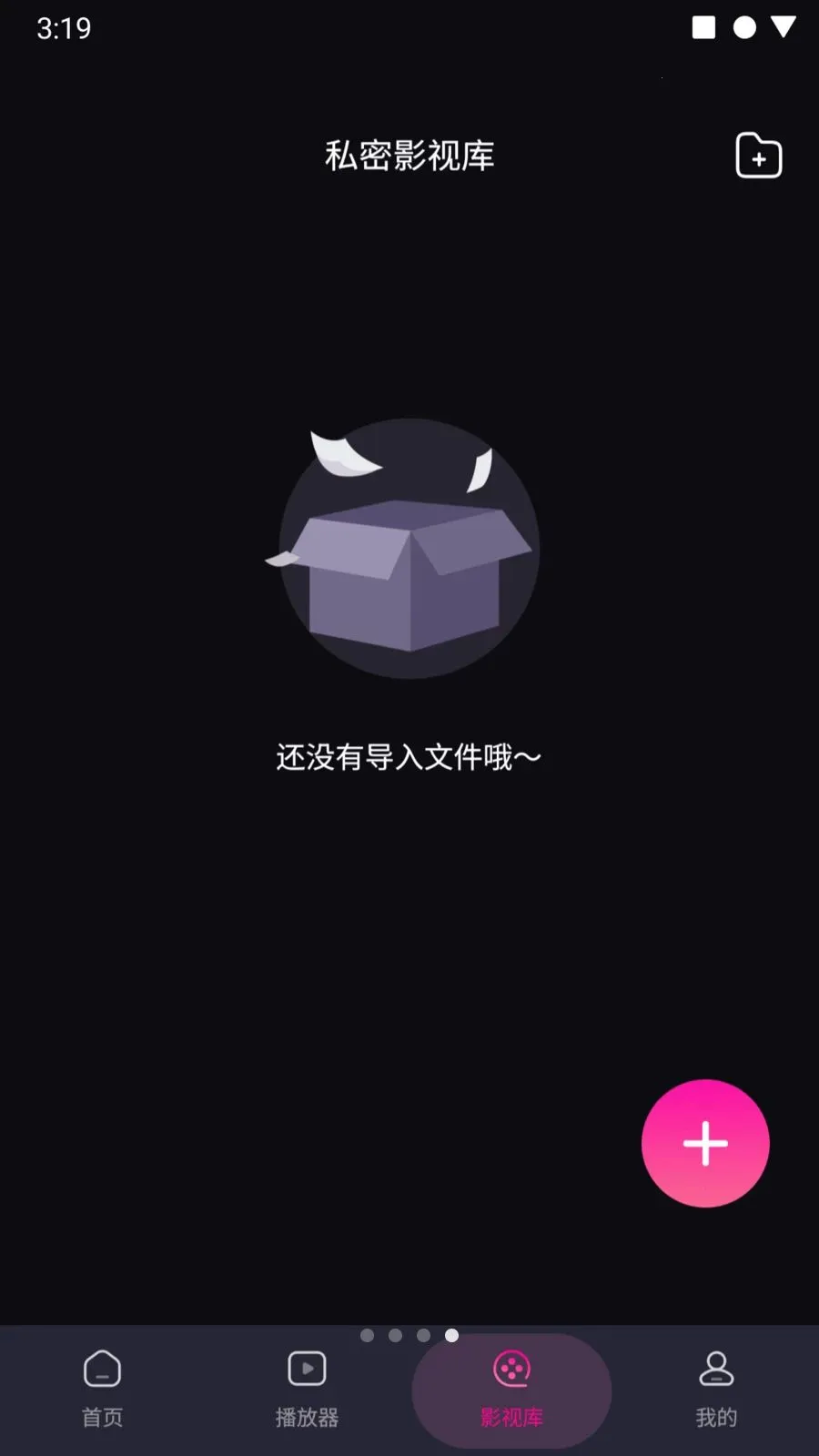Open the 私密影视库 title
This screenshot has width=819, height=1456.
pyautogui.click(x=409, y=156)
